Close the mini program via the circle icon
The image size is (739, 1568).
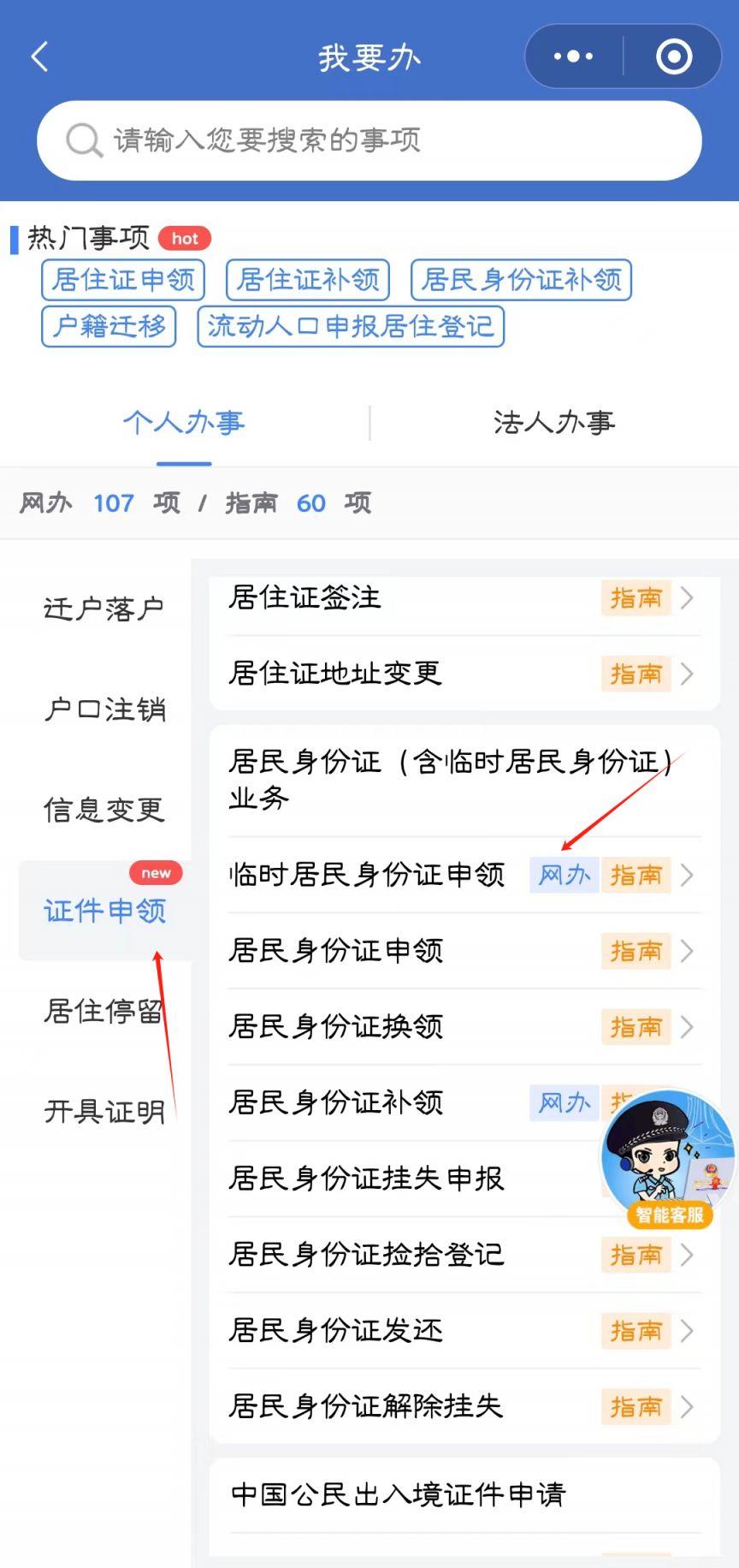673,56
